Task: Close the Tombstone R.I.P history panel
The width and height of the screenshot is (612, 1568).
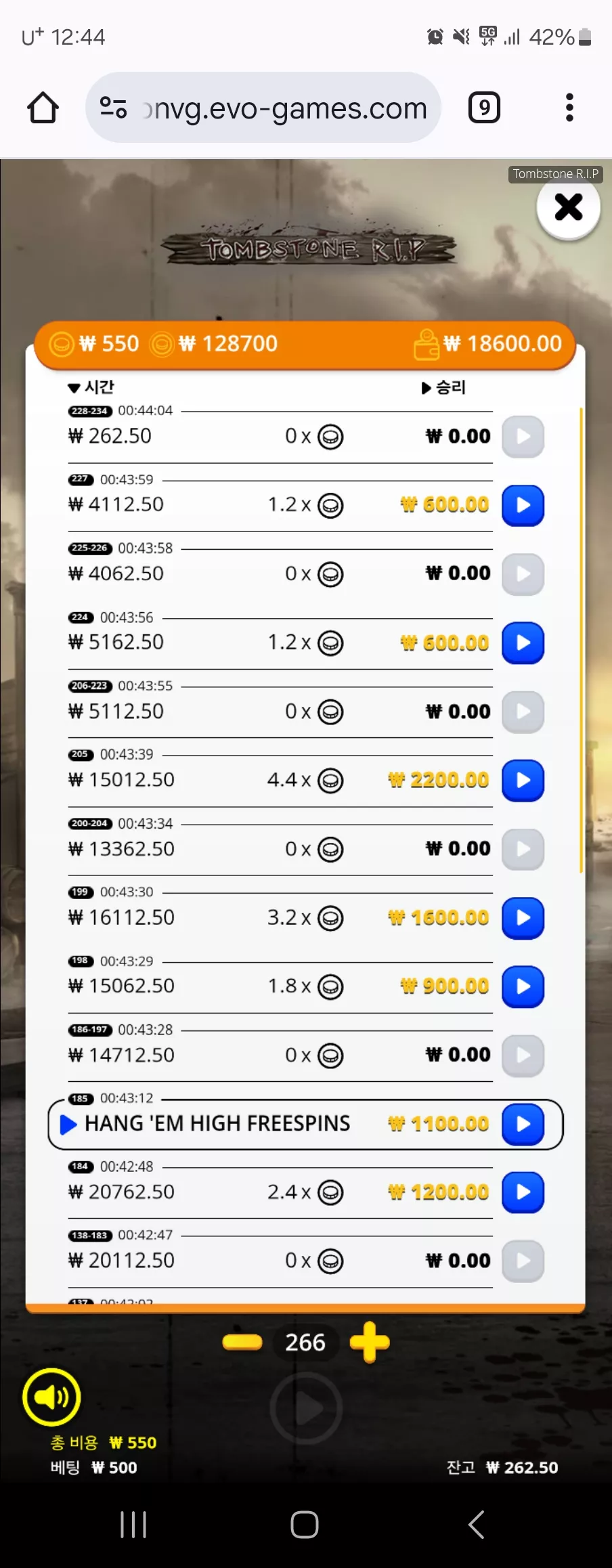Action: [x=569, y=207]
